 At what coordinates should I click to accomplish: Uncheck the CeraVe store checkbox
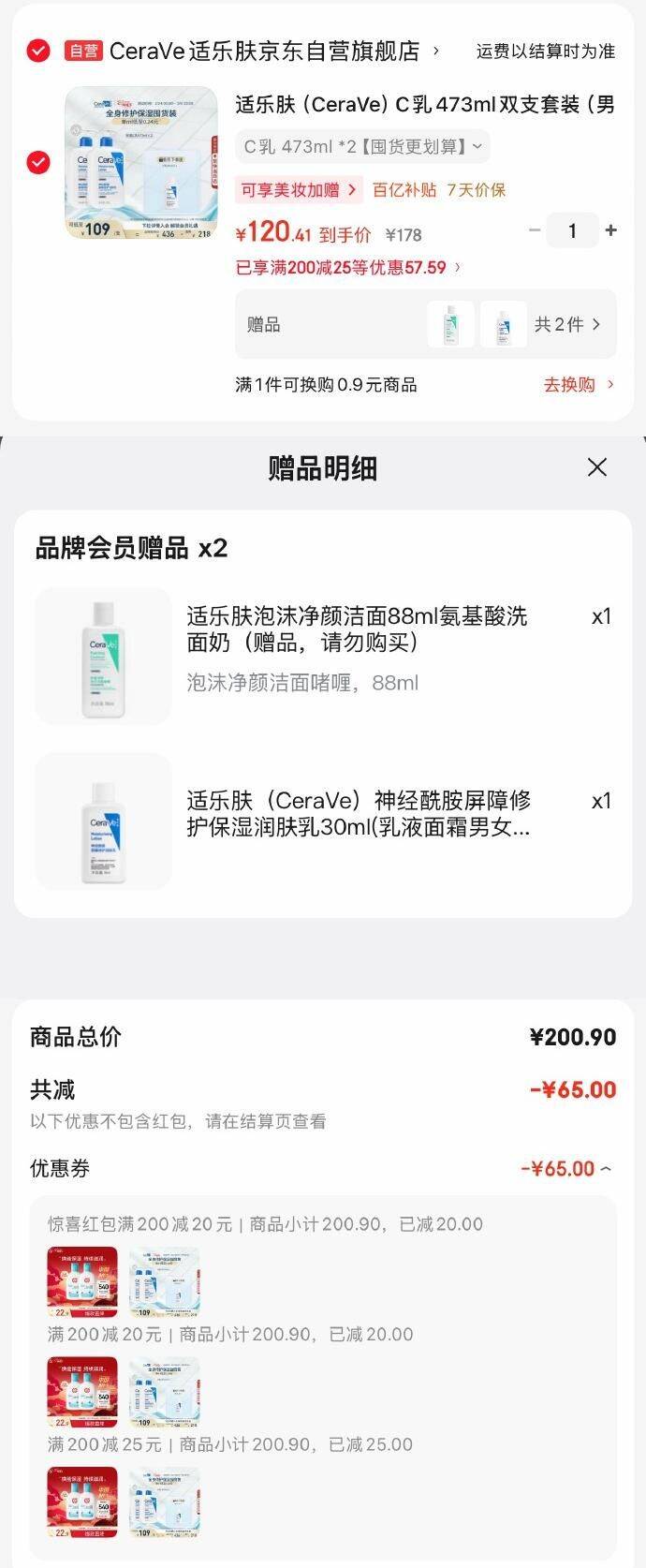tap(38, 51)
